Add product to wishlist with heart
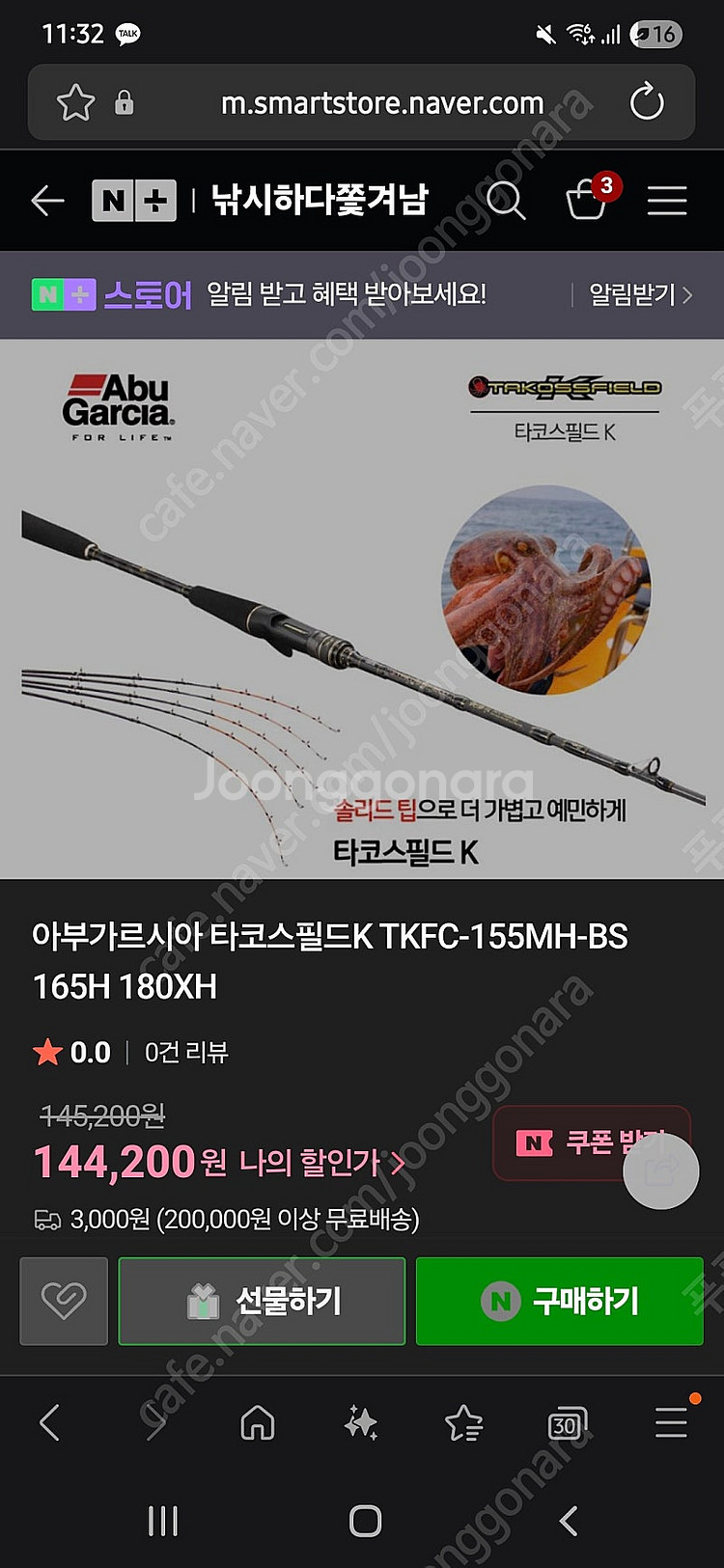 coord(64,1301)
